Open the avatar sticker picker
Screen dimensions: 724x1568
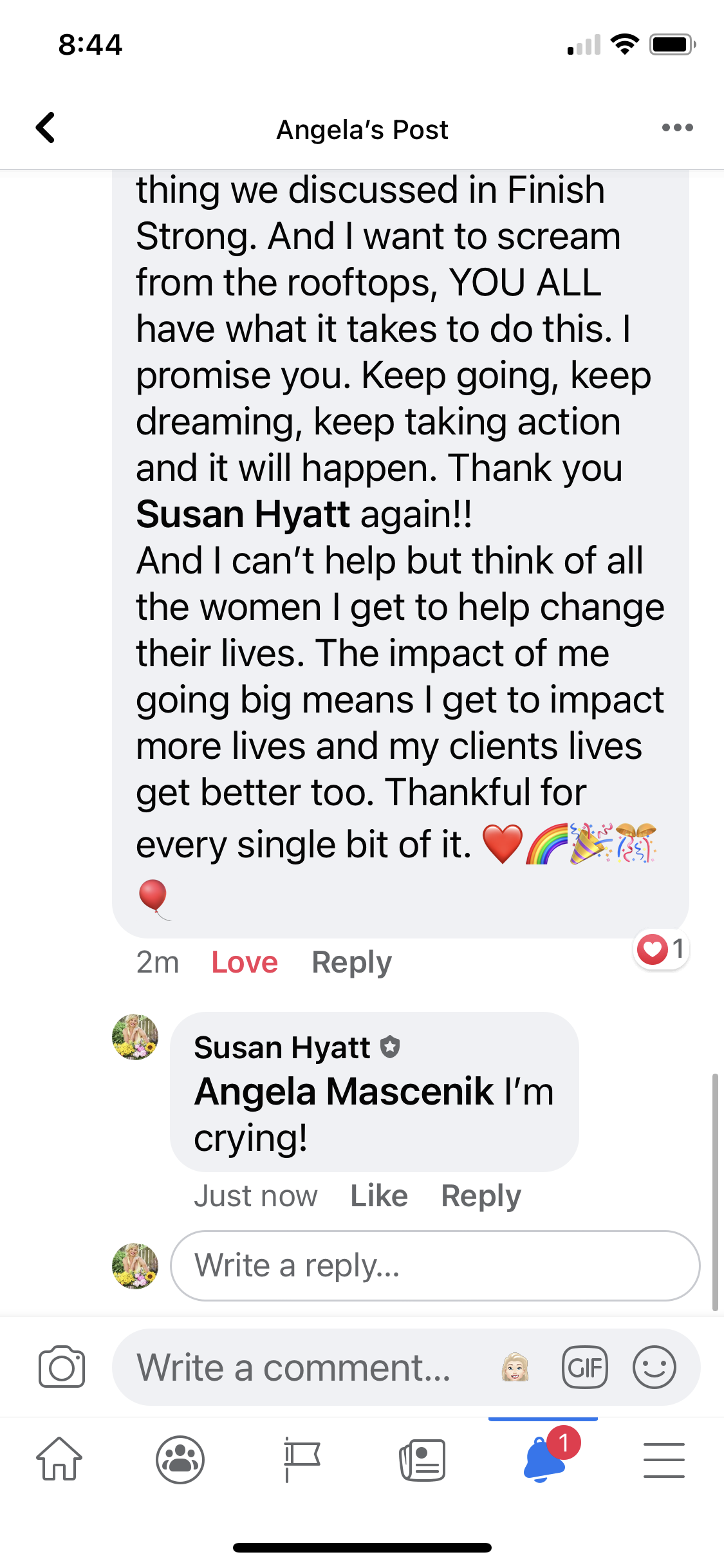515,1367
